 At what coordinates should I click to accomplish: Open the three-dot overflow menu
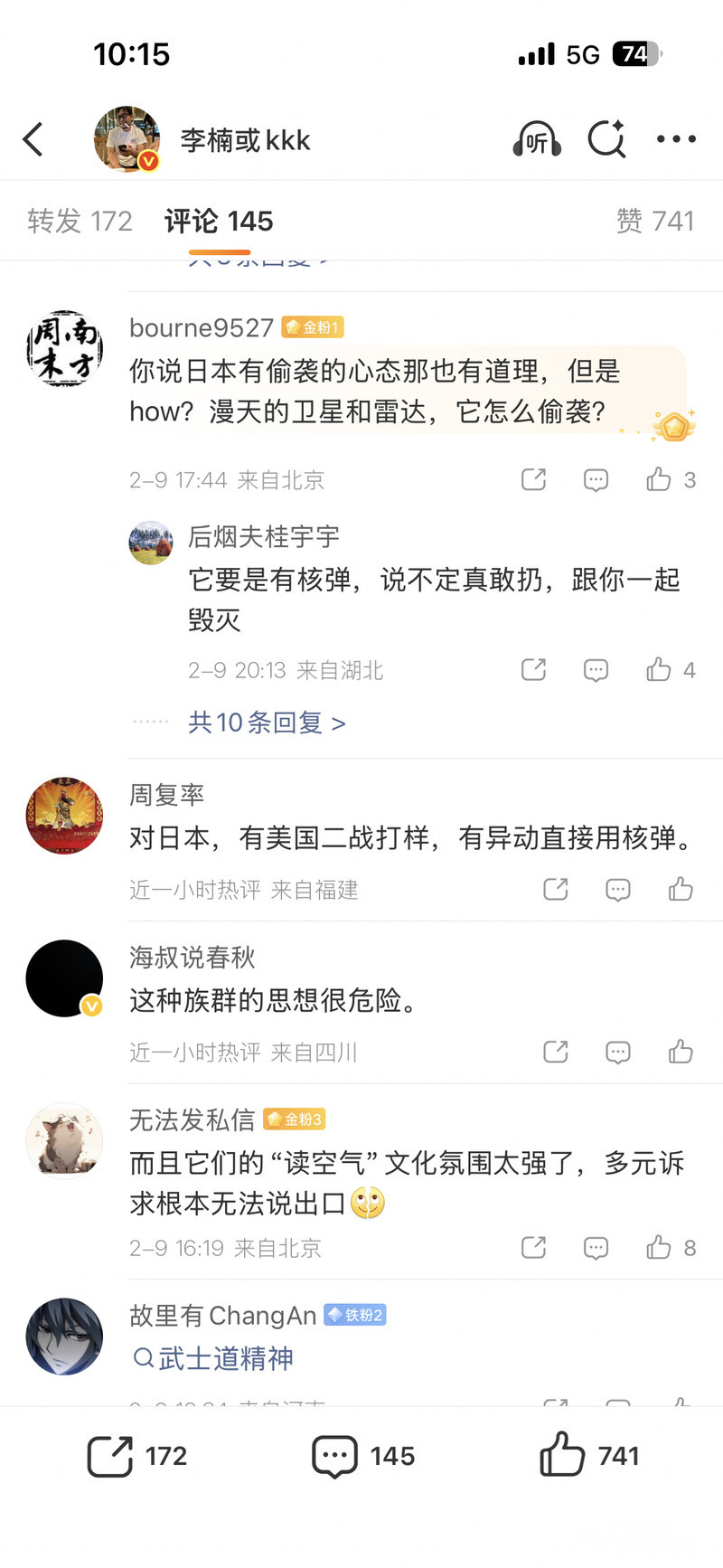[676, 139]
